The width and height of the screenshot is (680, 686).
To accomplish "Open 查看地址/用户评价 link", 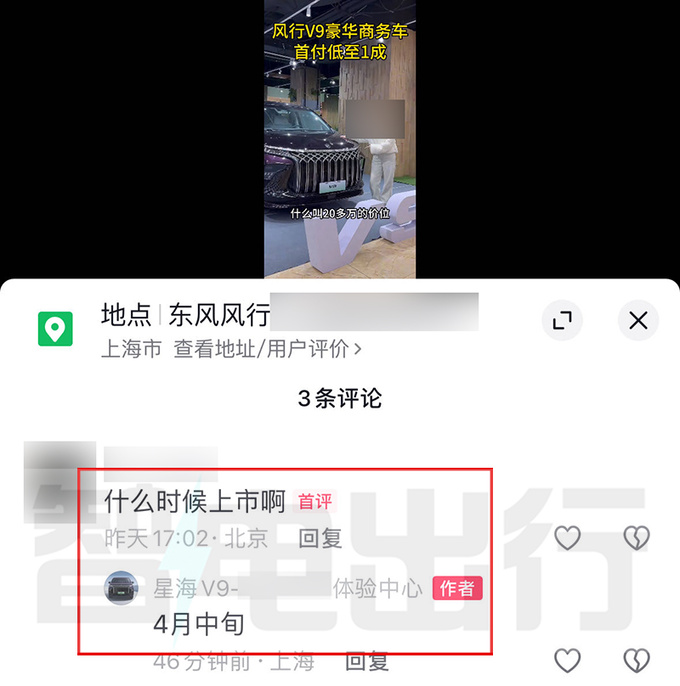I will [267, 349].
